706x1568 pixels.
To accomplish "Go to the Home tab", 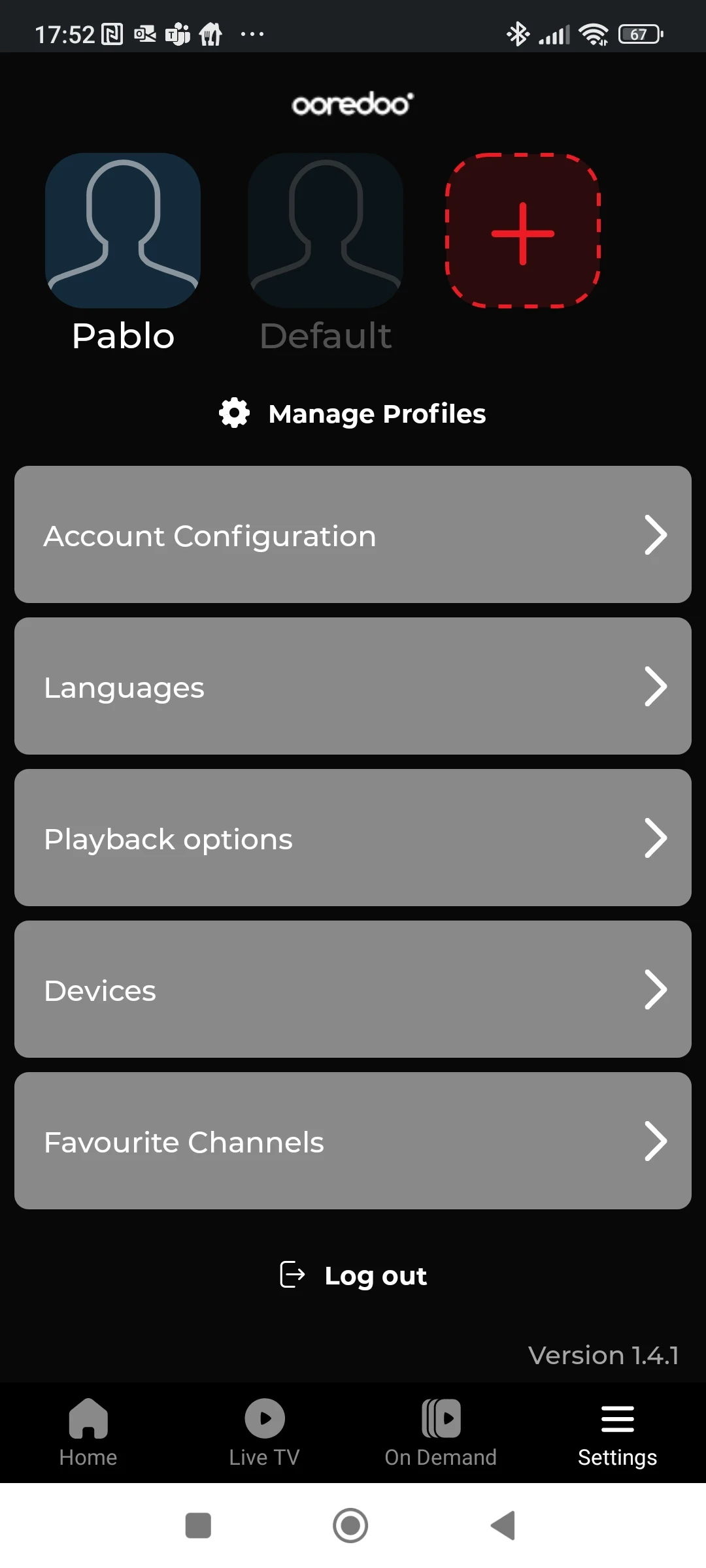I will [88, 1432].
